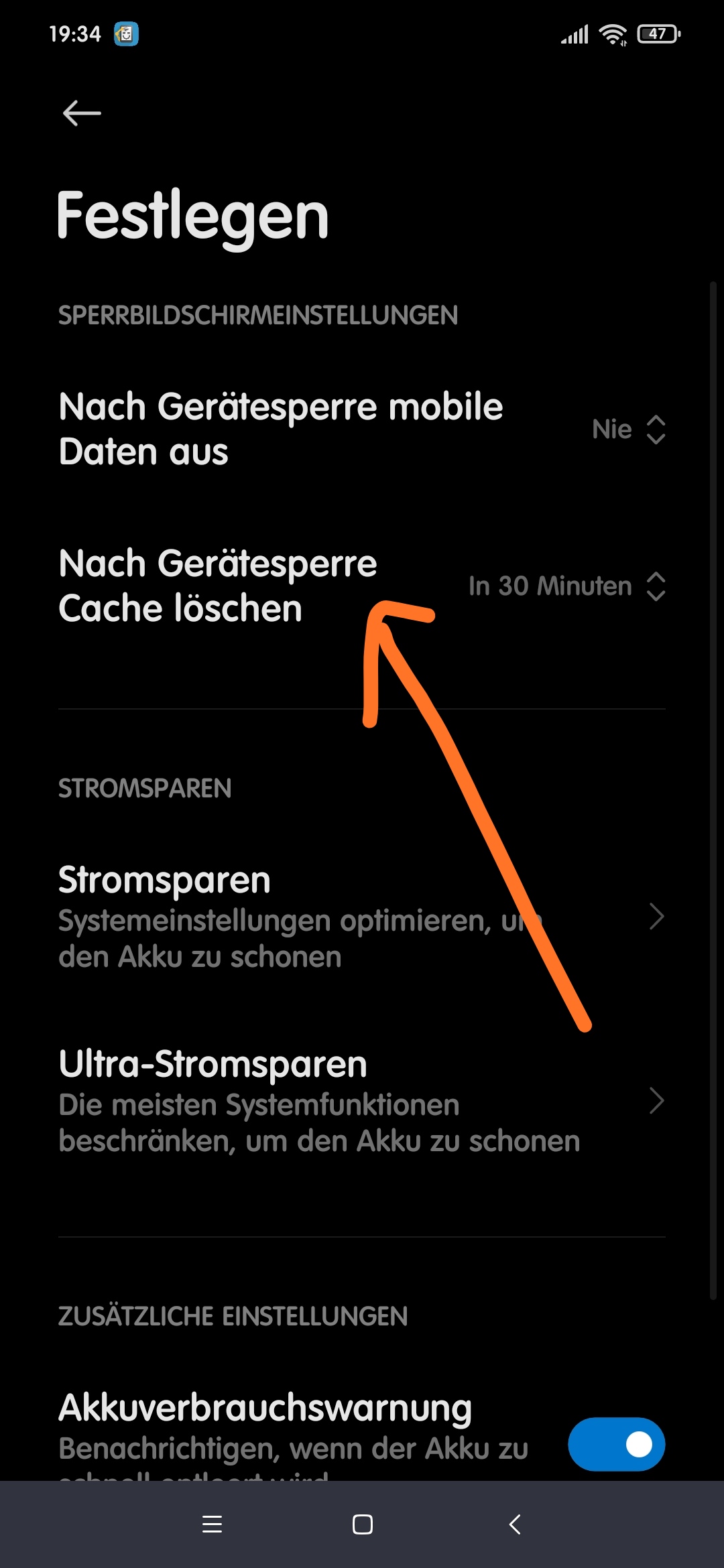Open Stromsparen settings
Viewport: 724px width, 1568px height.
tap(362, 916)
